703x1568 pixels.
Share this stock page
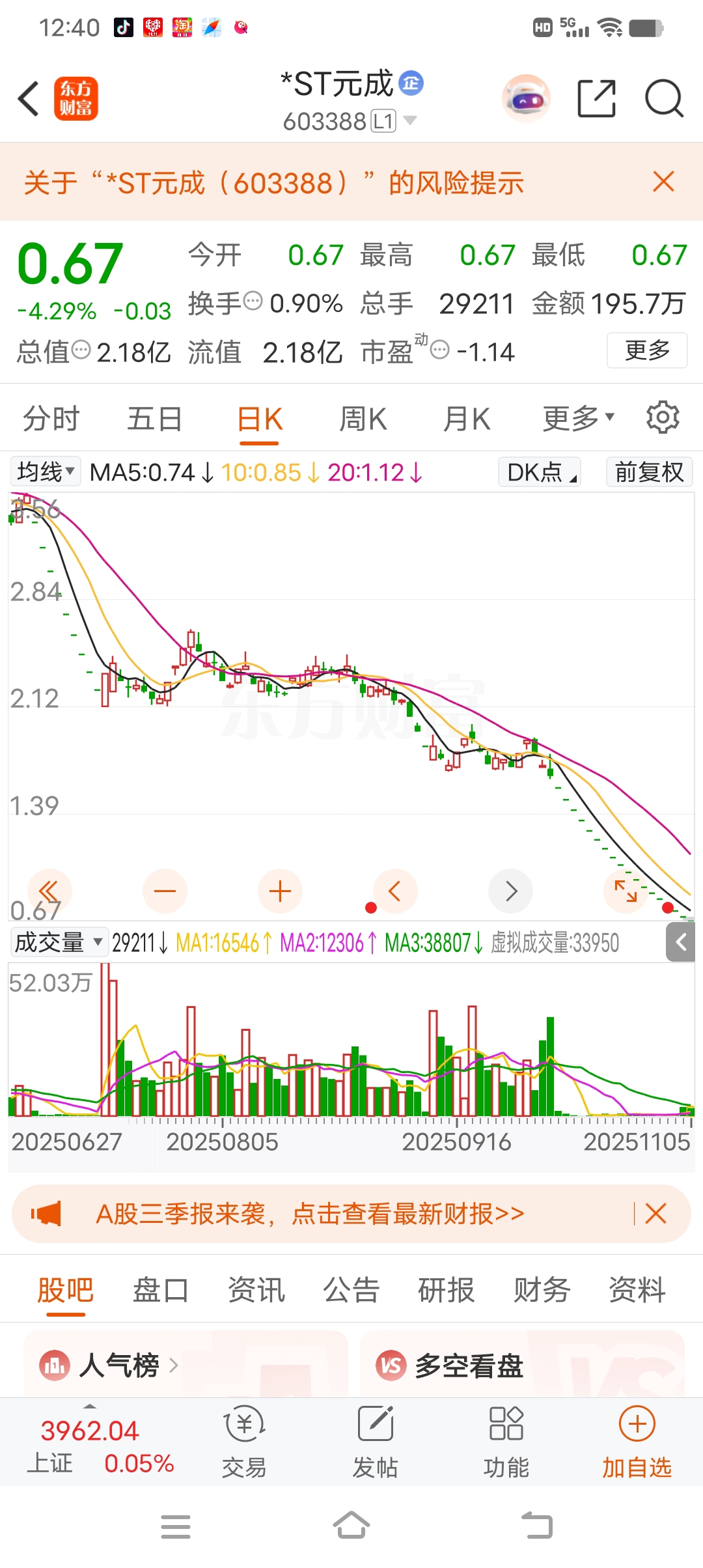tap(596, 99)
